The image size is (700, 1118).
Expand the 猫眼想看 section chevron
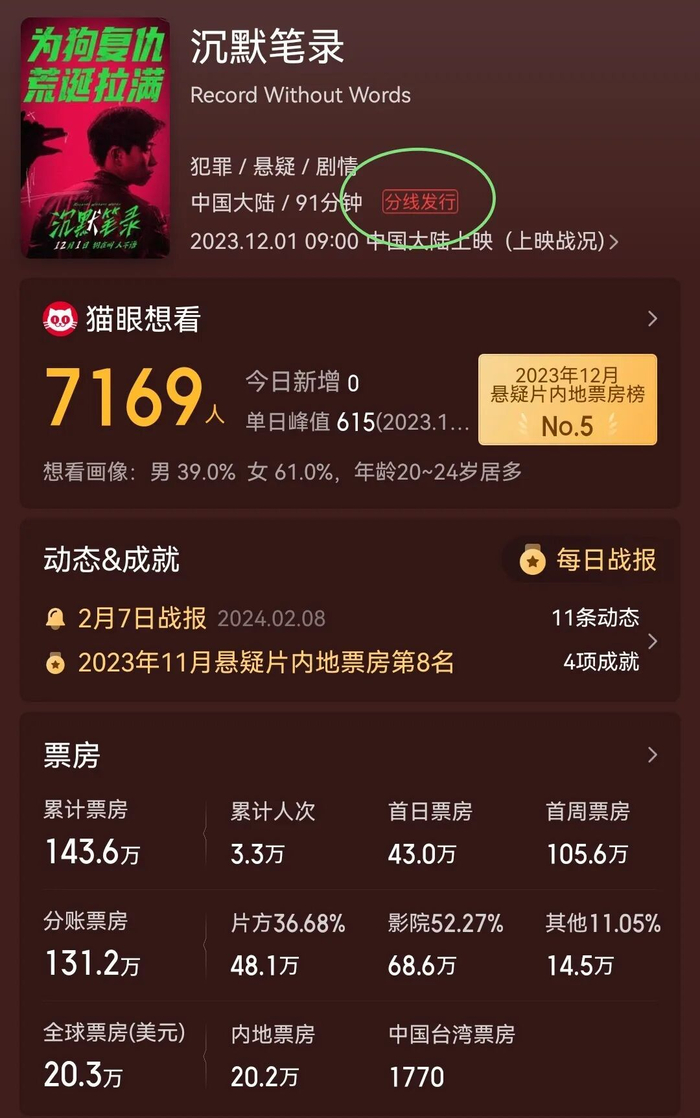(x=653, y=319)
